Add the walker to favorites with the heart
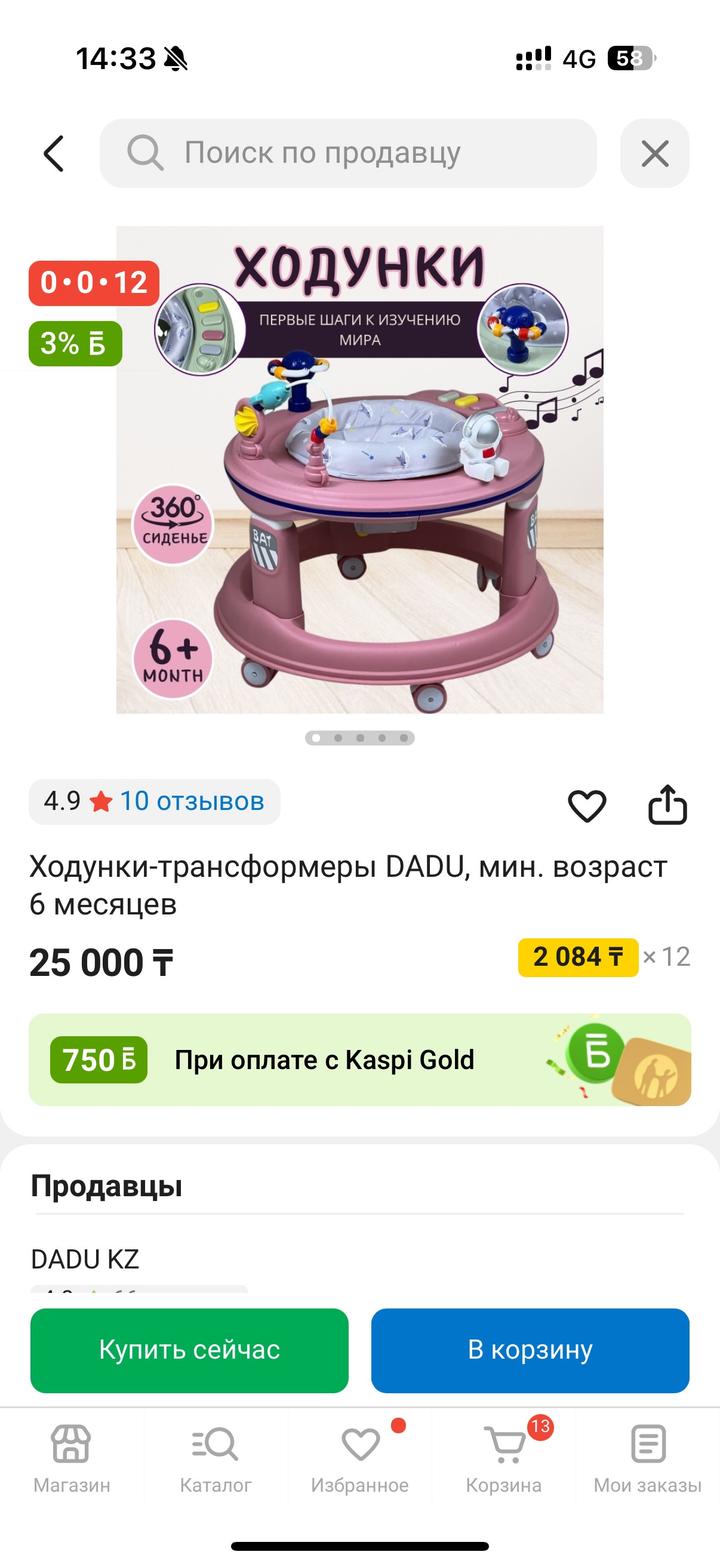This screenshot has width=720, height=1565. 587,806
